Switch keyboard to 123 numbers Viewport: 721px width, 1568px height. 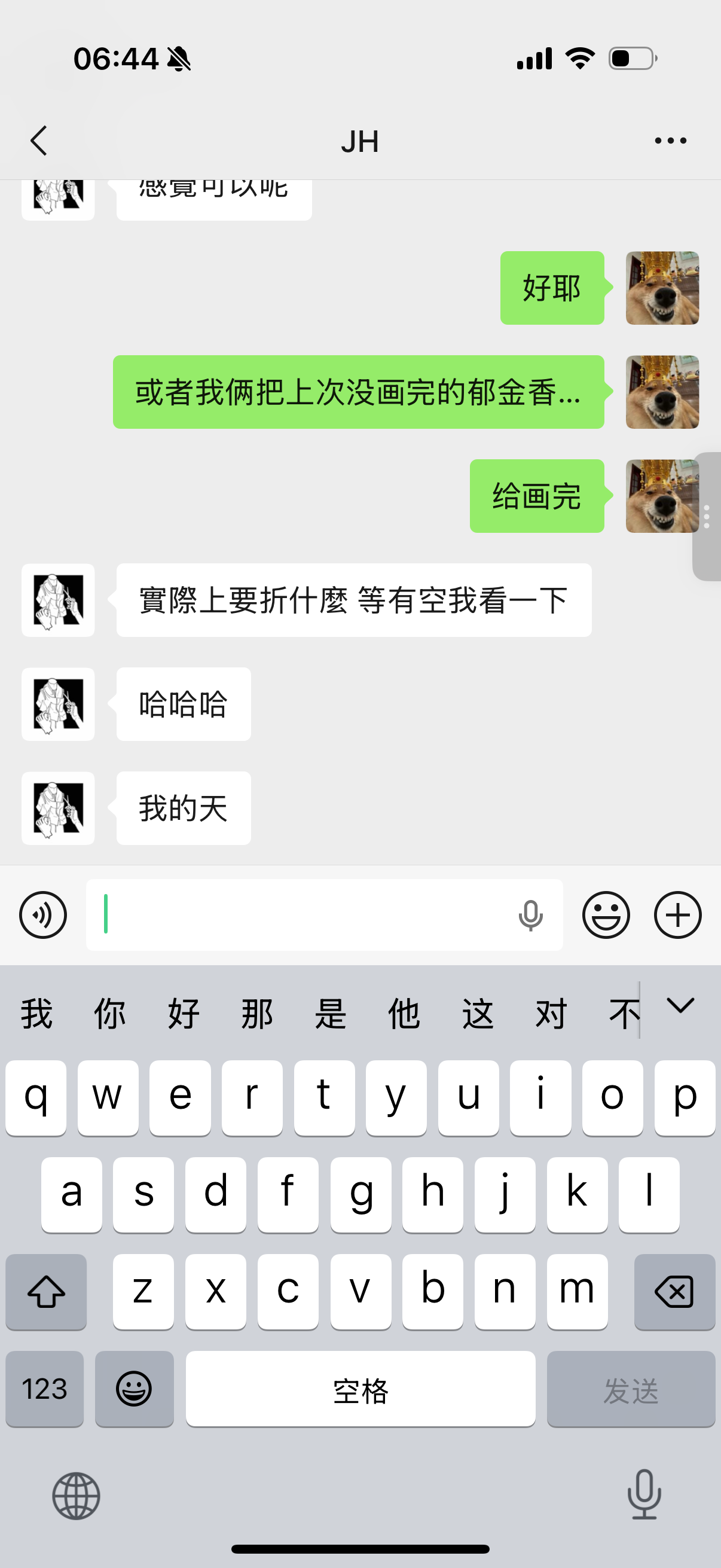[x=44, y=1389]
